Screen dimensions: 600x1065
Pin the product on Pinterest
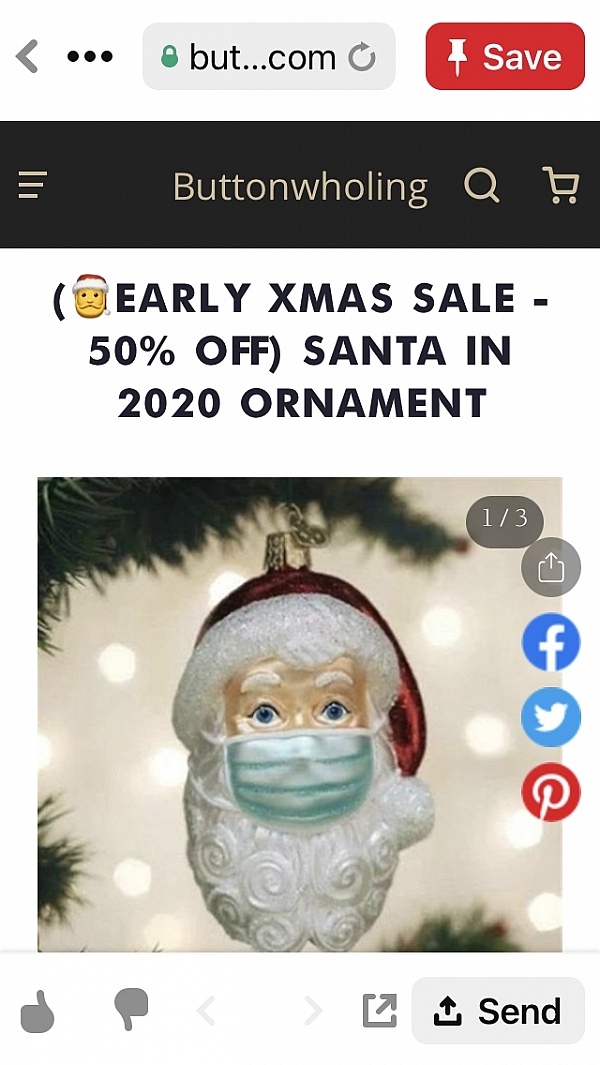551,792
